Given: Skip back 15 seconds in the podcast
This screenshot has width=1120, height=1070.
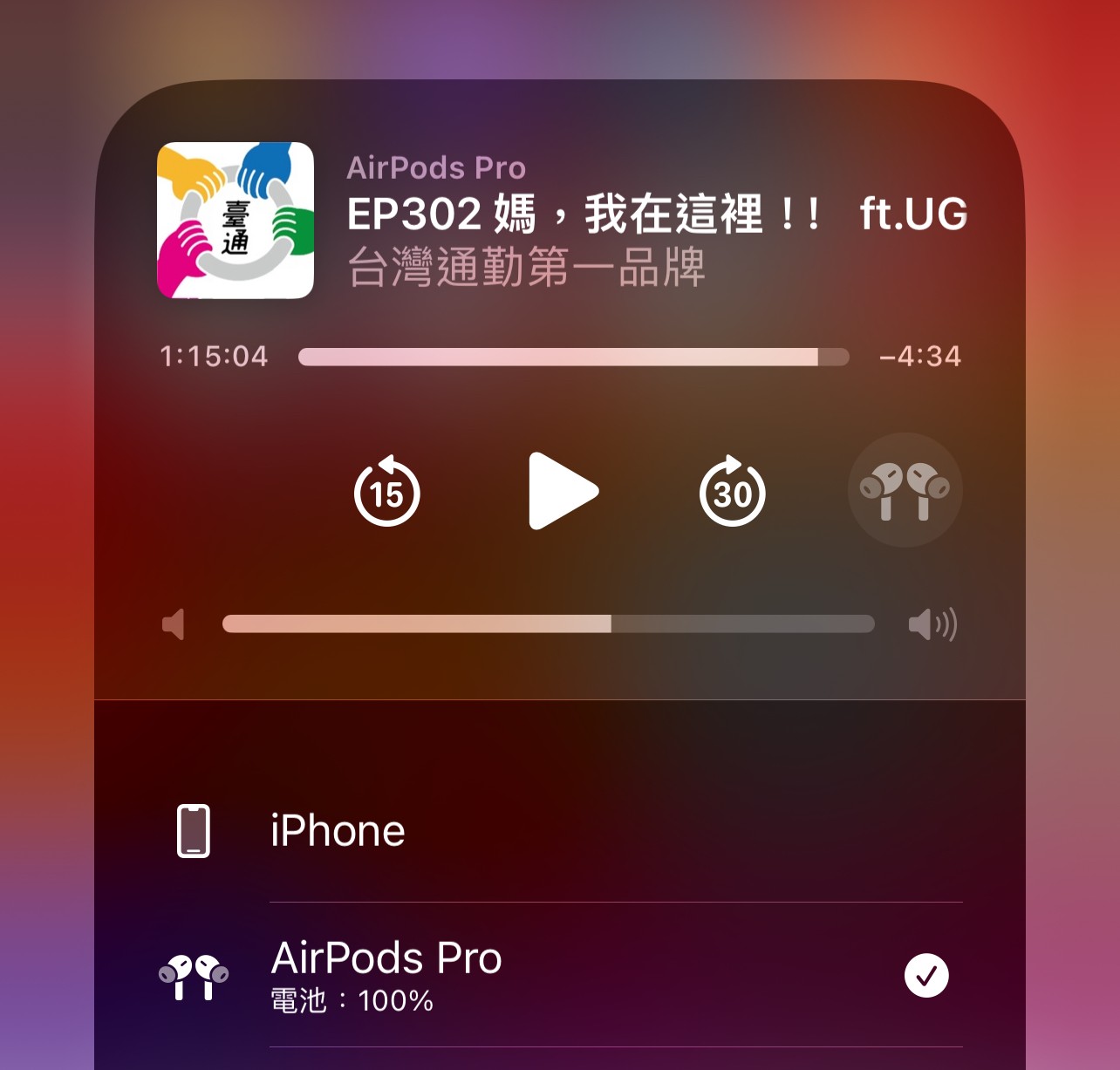Looking at the screenshot, I should click(x=386, y=492).
